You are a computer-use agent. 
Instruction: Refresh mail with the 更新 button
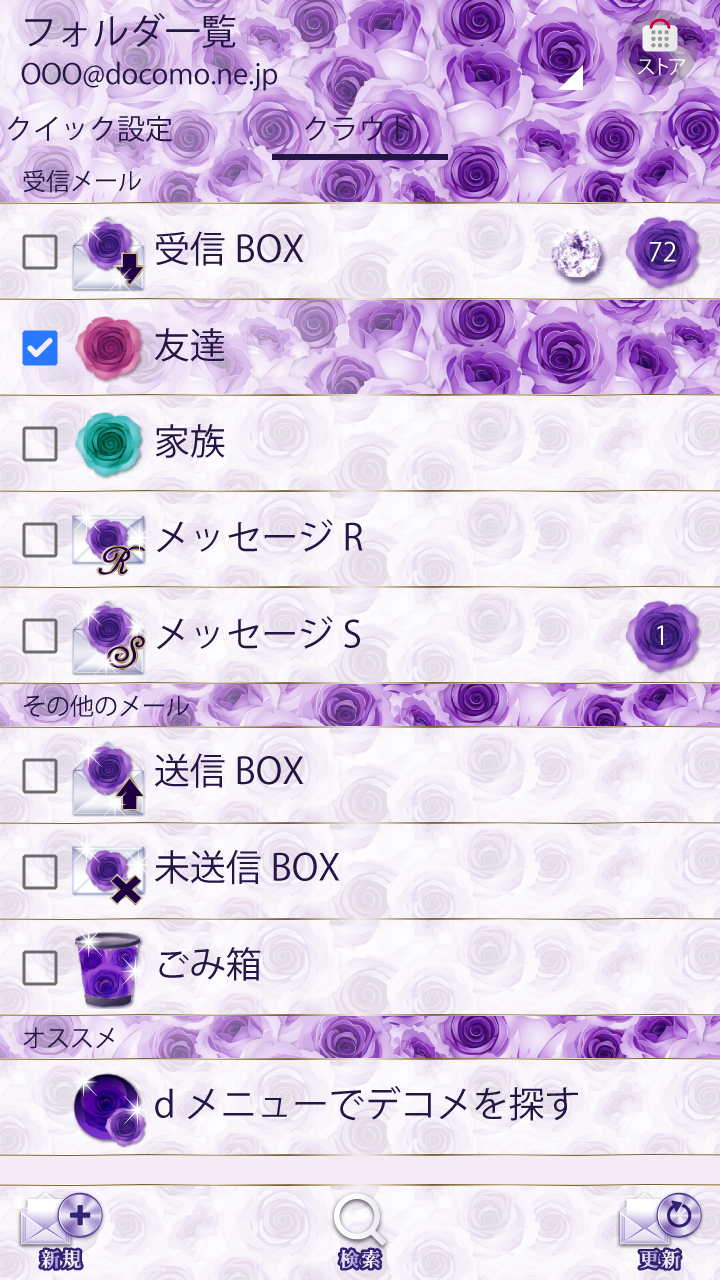(x=659, y=1232)
